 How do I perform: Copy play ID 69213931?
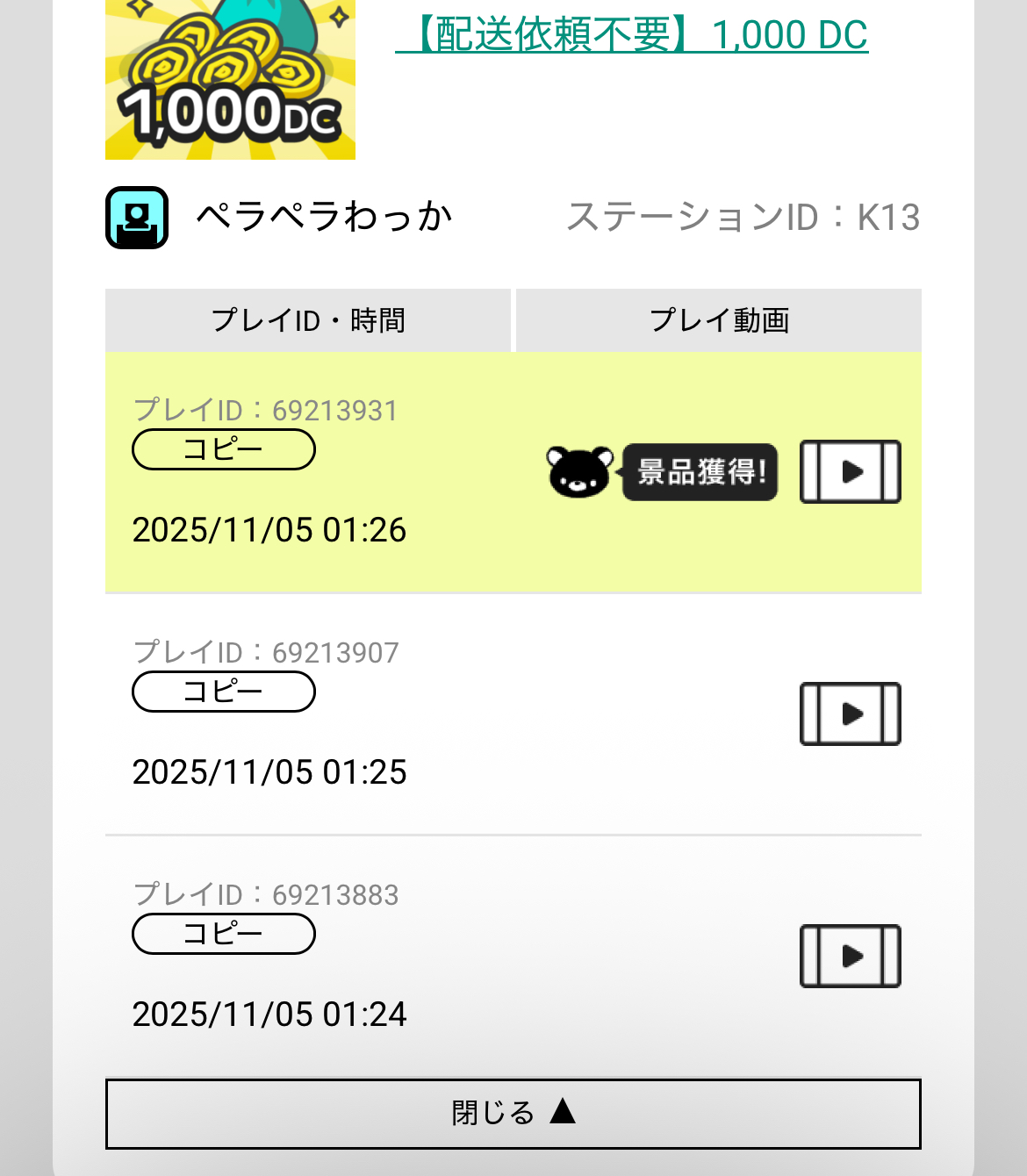[x=223, y=450]
